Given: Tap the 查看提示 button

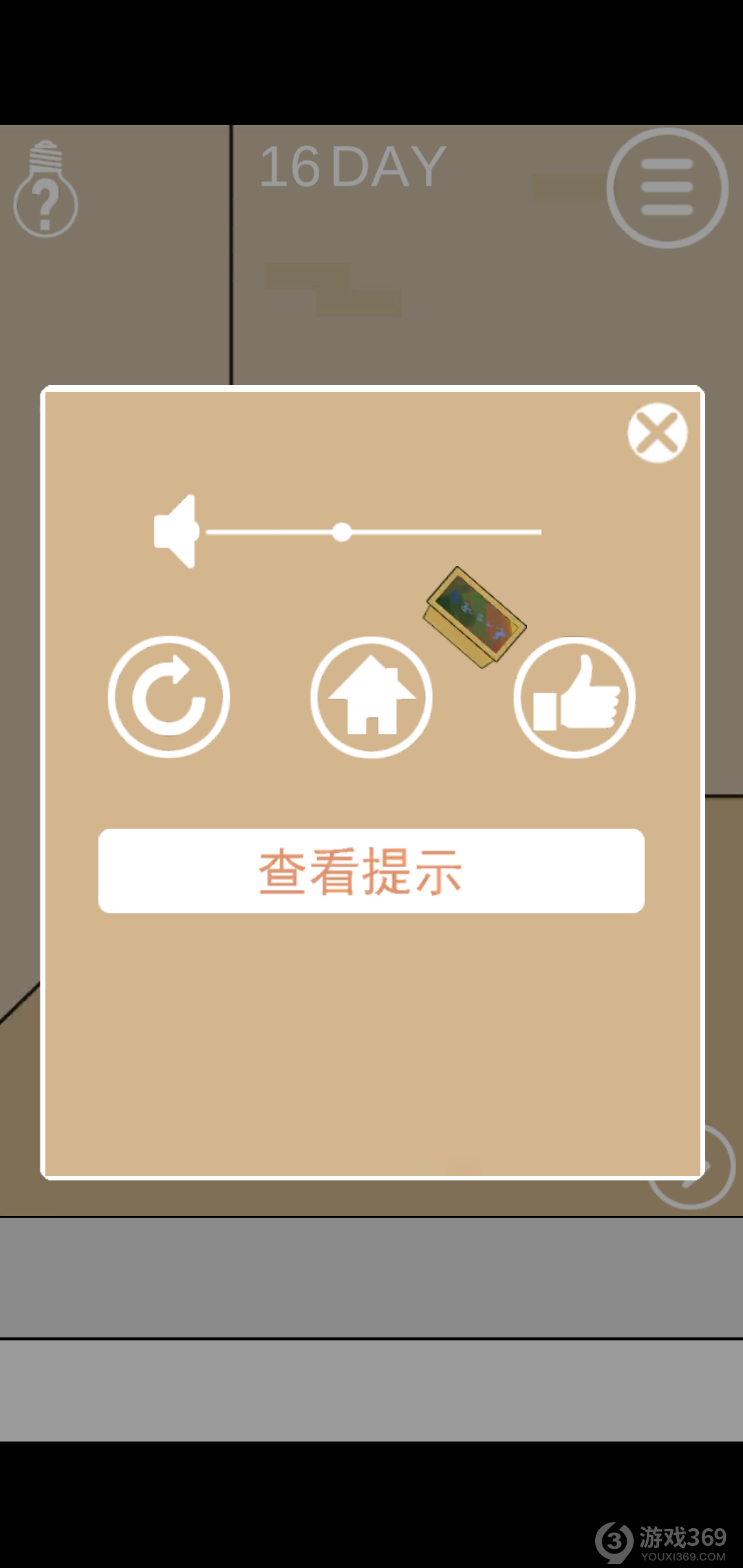Looking at the screenshot, I should tap(371, 871).
